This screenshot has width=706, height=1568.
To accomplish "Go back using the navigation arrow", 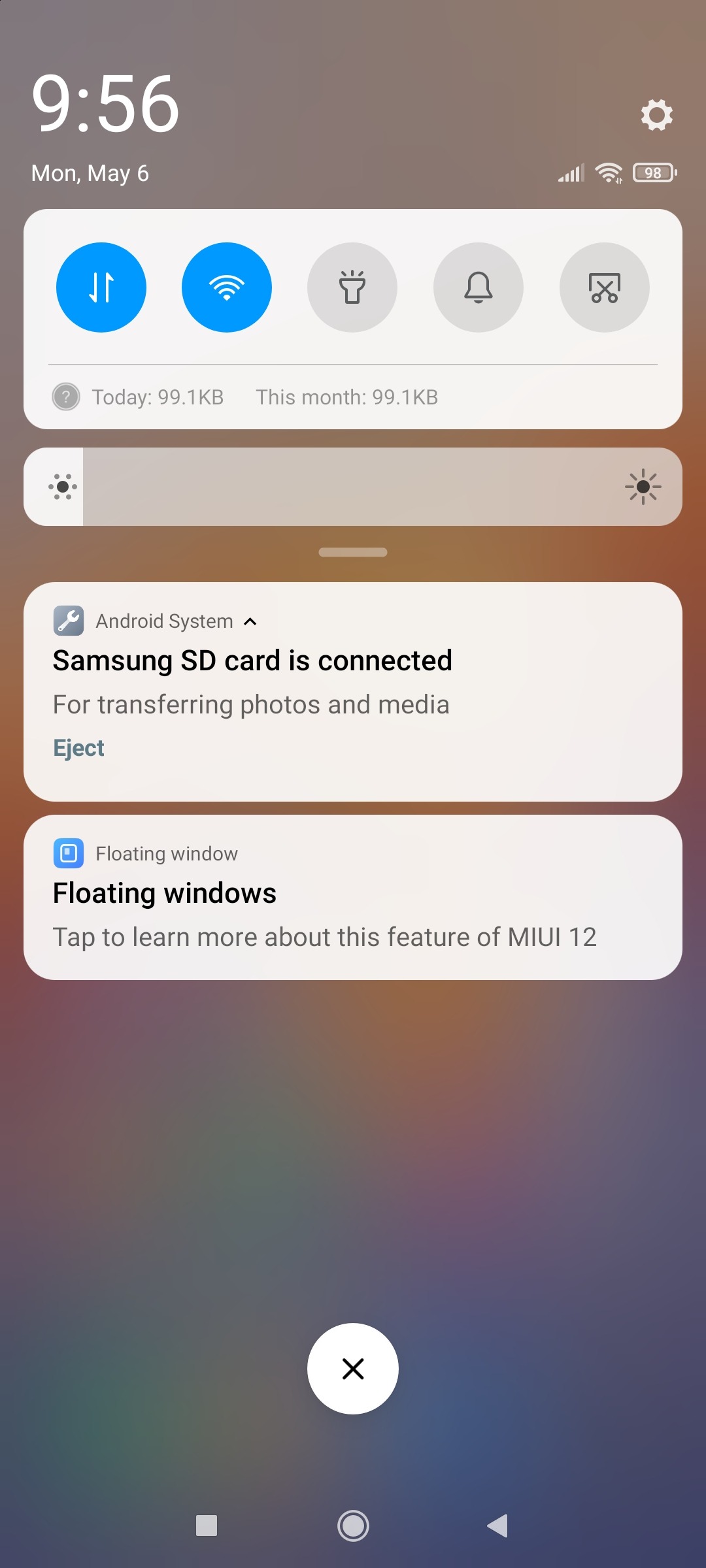I will click(498, 1526).
